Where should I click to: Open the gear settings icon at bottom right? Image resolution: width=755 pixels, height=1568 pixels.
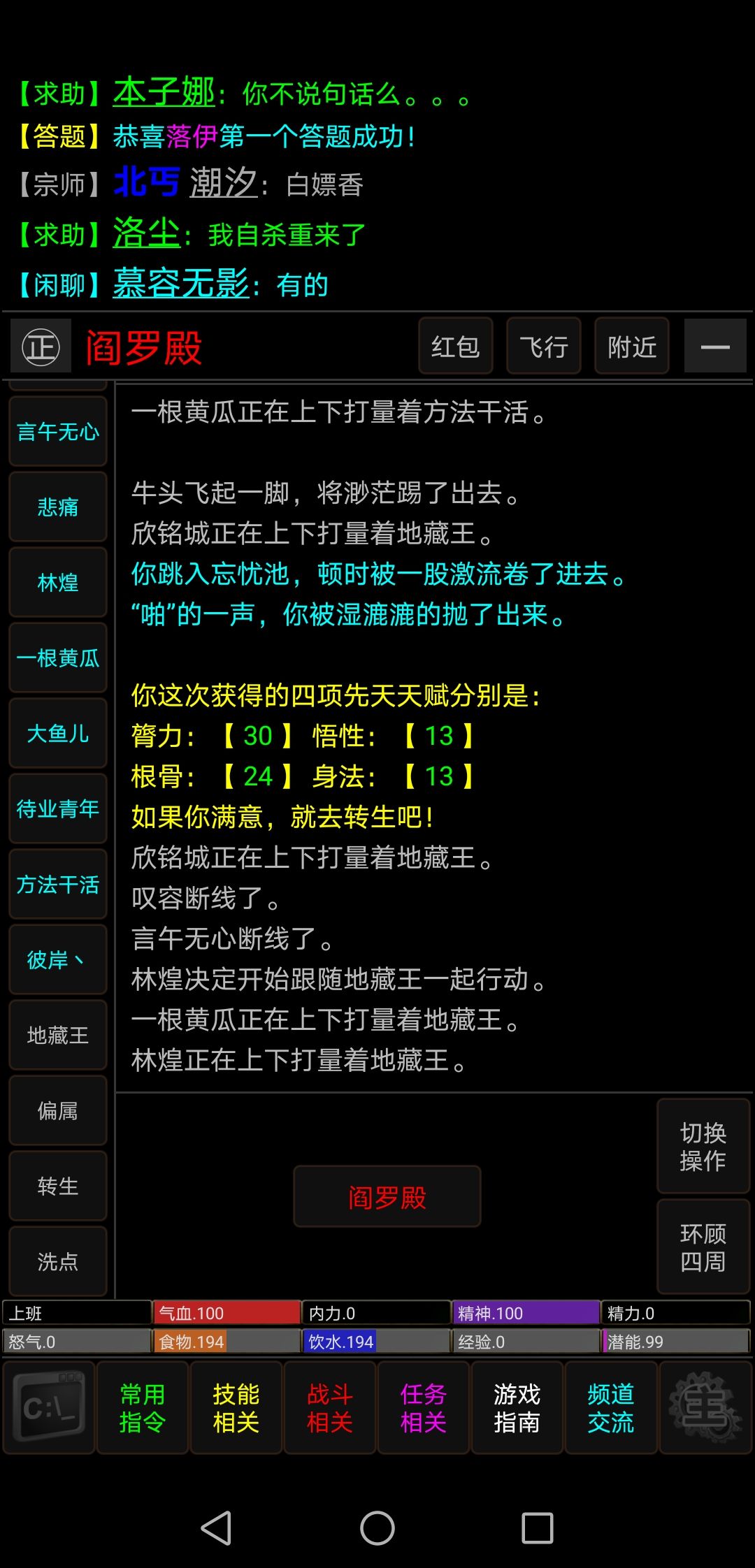(705, 1407)
